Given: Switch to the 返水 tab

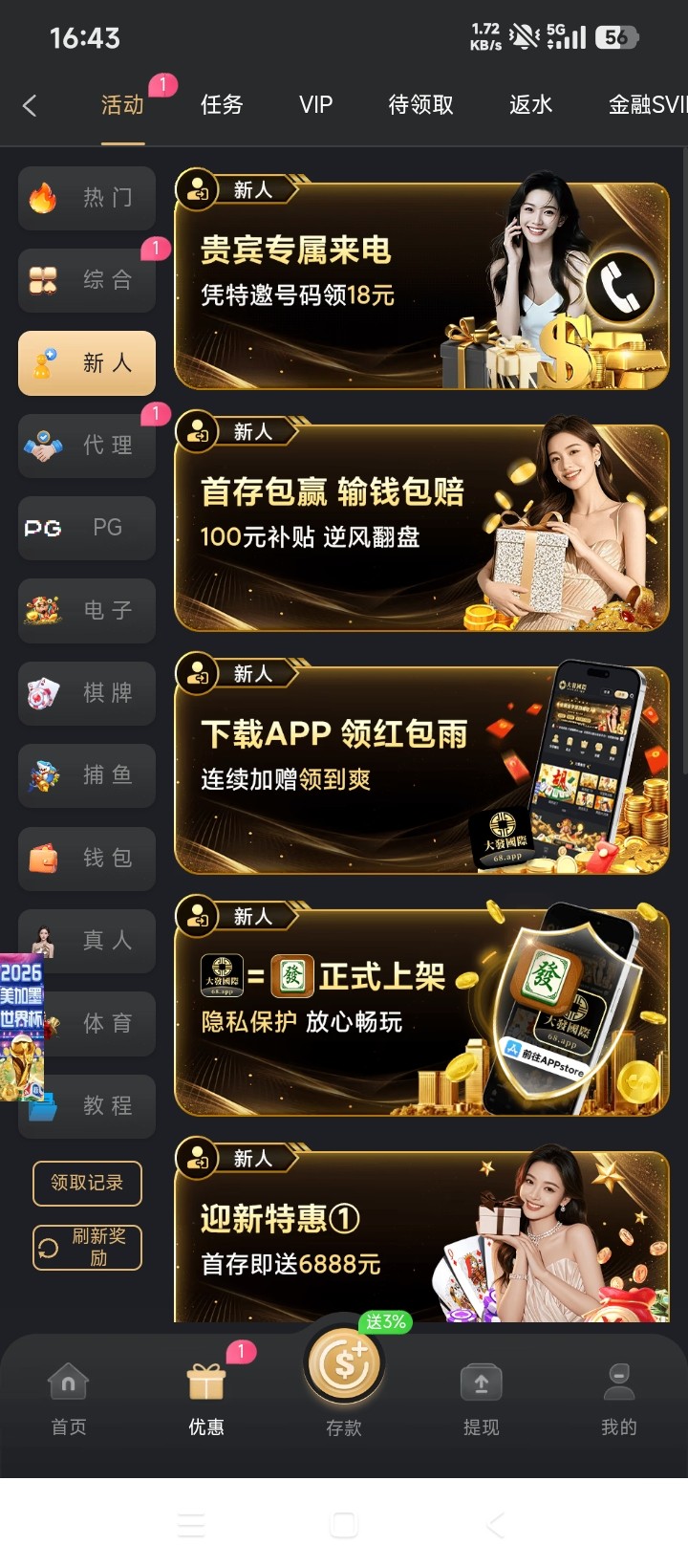Looking at the screenshot, I should [x=530, y=105].
